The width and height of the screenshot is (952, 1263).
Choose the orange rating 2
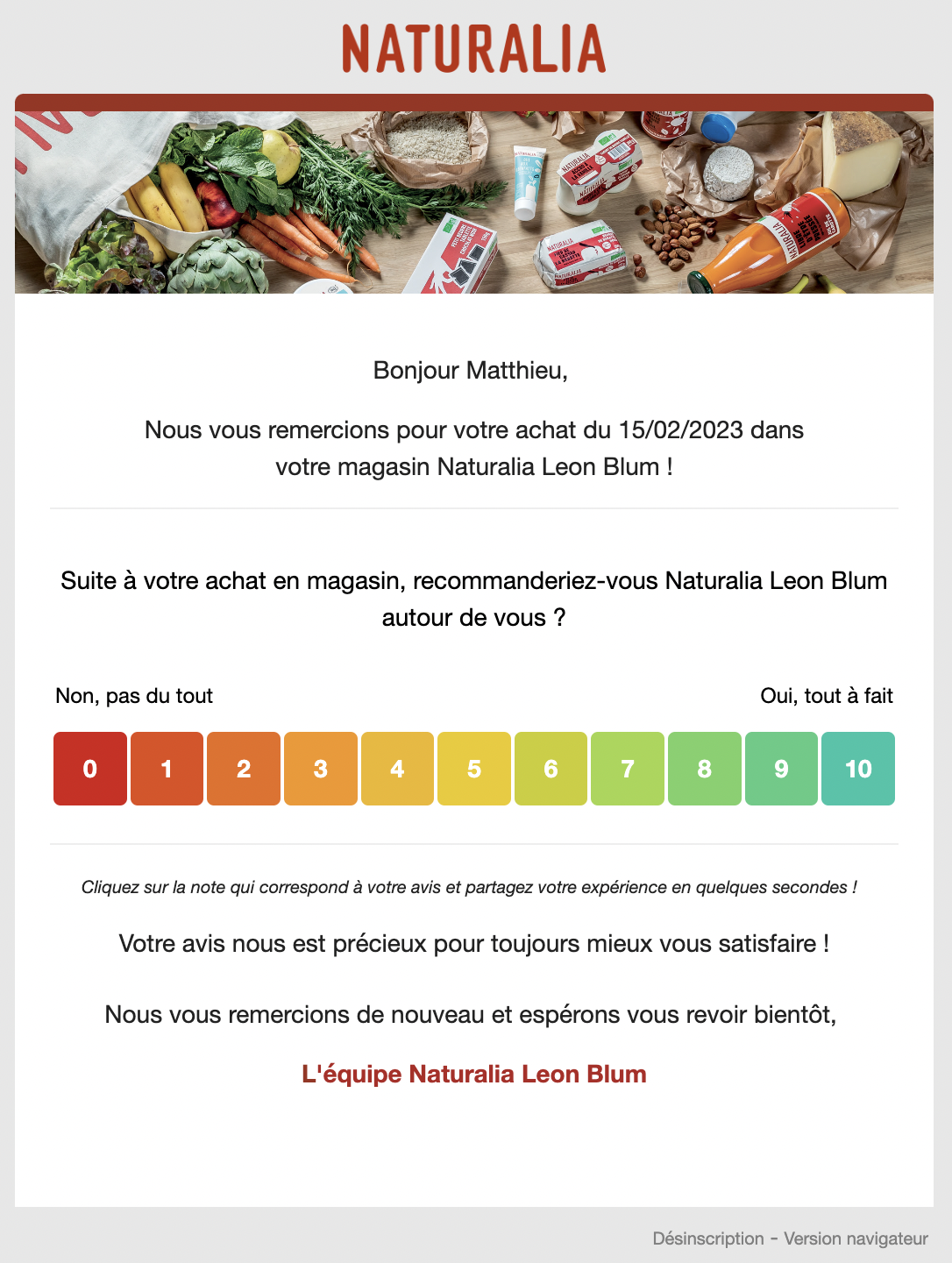coord(243,769)
